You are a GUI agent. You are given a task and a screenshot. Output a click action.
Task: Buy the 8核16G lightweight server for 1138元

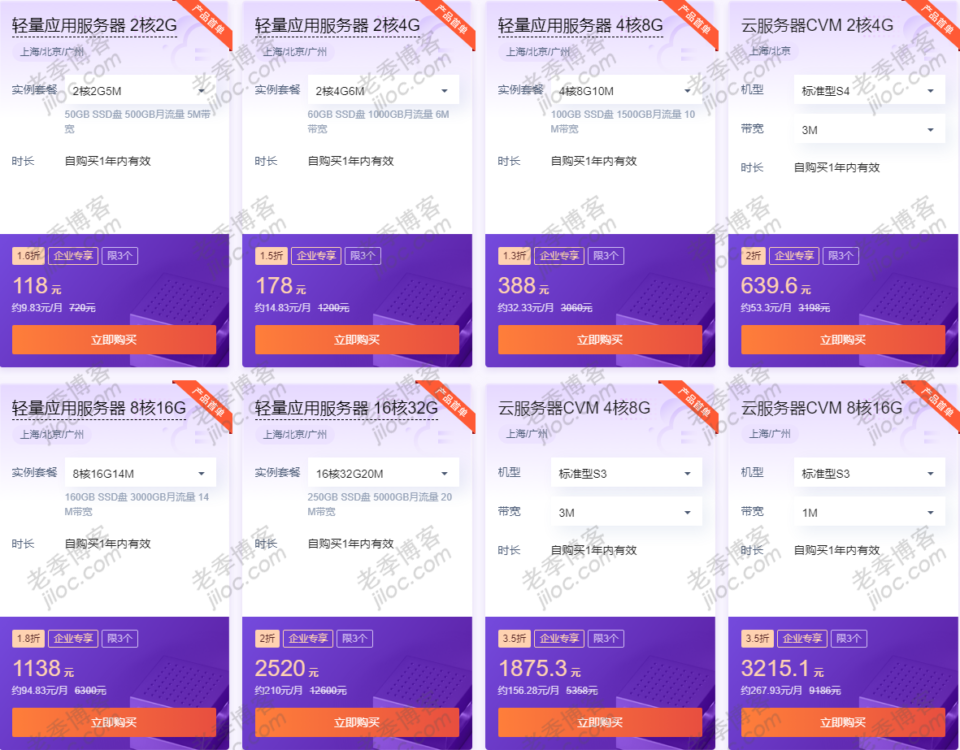[x=114, y=722]
